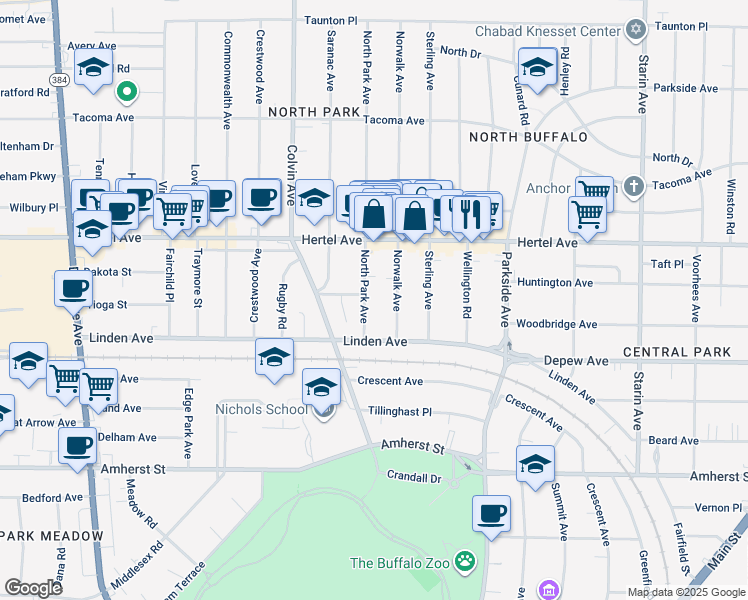The image size is (748, 600).
Task: Select The Buffalo Zoo place icon
Action: point(464,561)
